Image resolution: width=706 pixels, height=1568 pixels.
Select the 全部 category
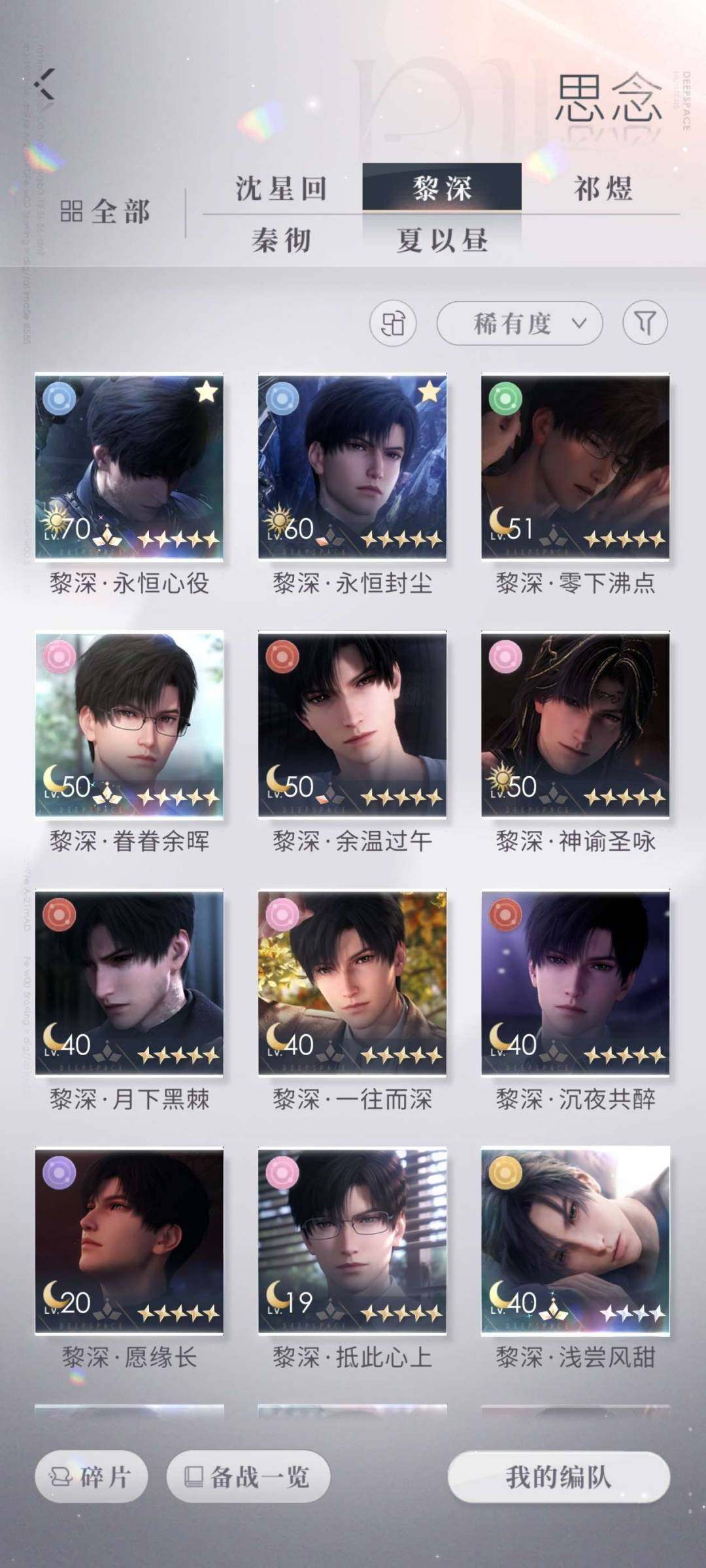click(x=106, y=212)
